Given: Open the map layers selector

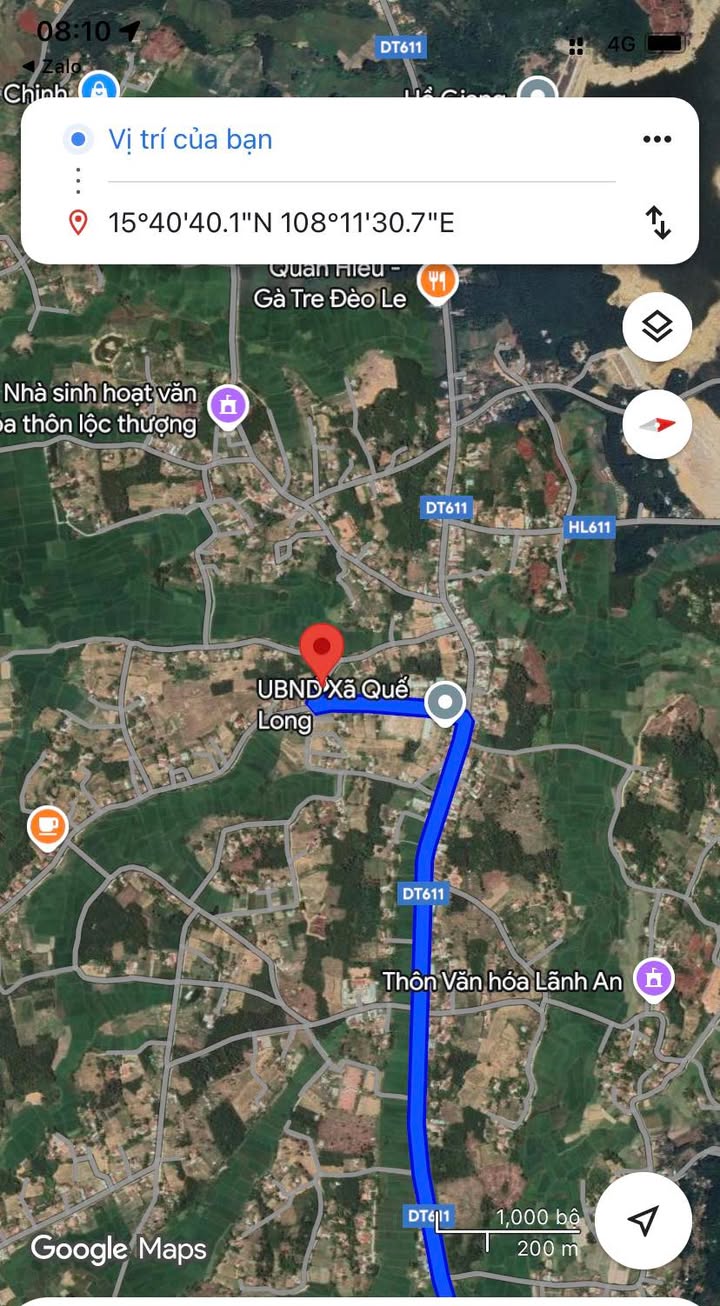Looking at the screenshot, I should coord(656,327).
